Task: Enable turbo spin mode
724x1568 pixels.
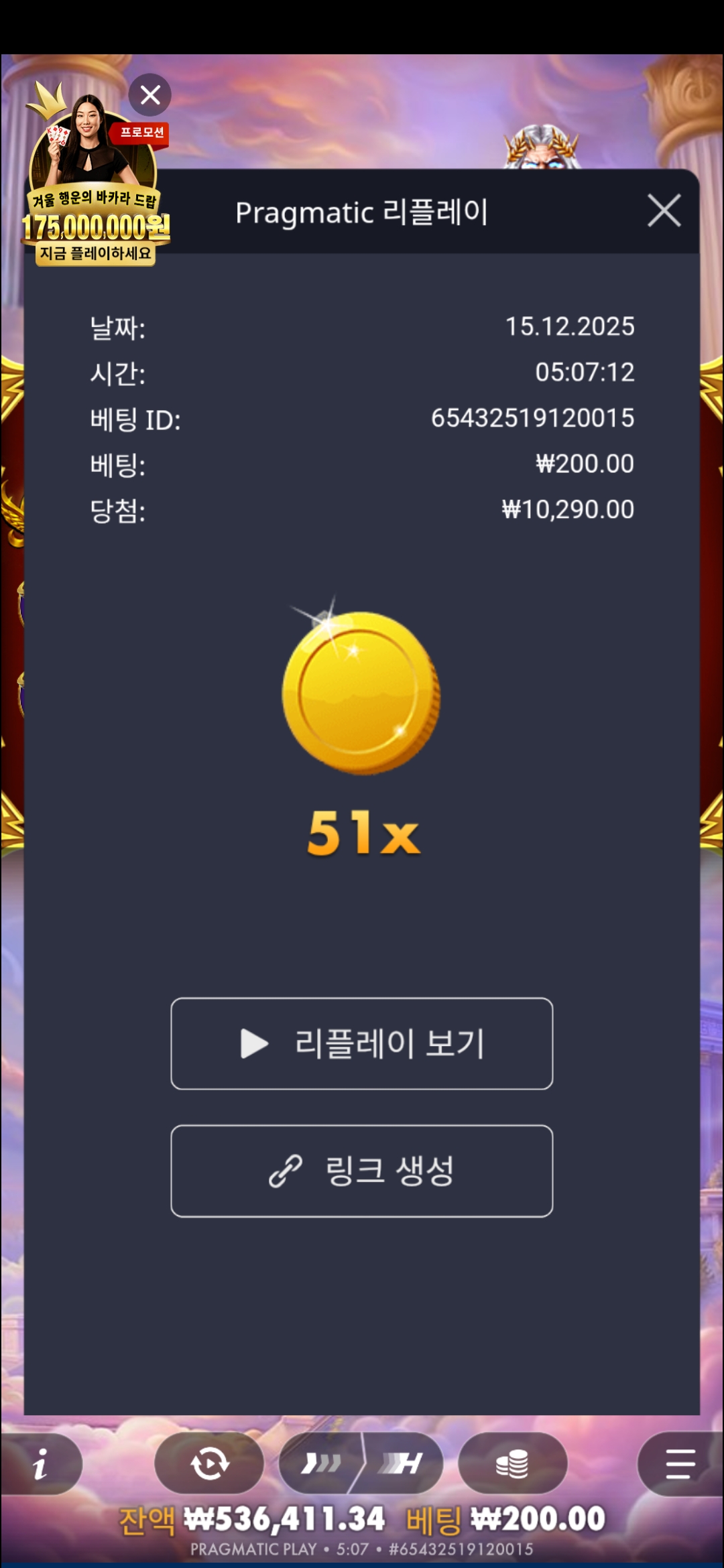Action: click(402, 1464)
